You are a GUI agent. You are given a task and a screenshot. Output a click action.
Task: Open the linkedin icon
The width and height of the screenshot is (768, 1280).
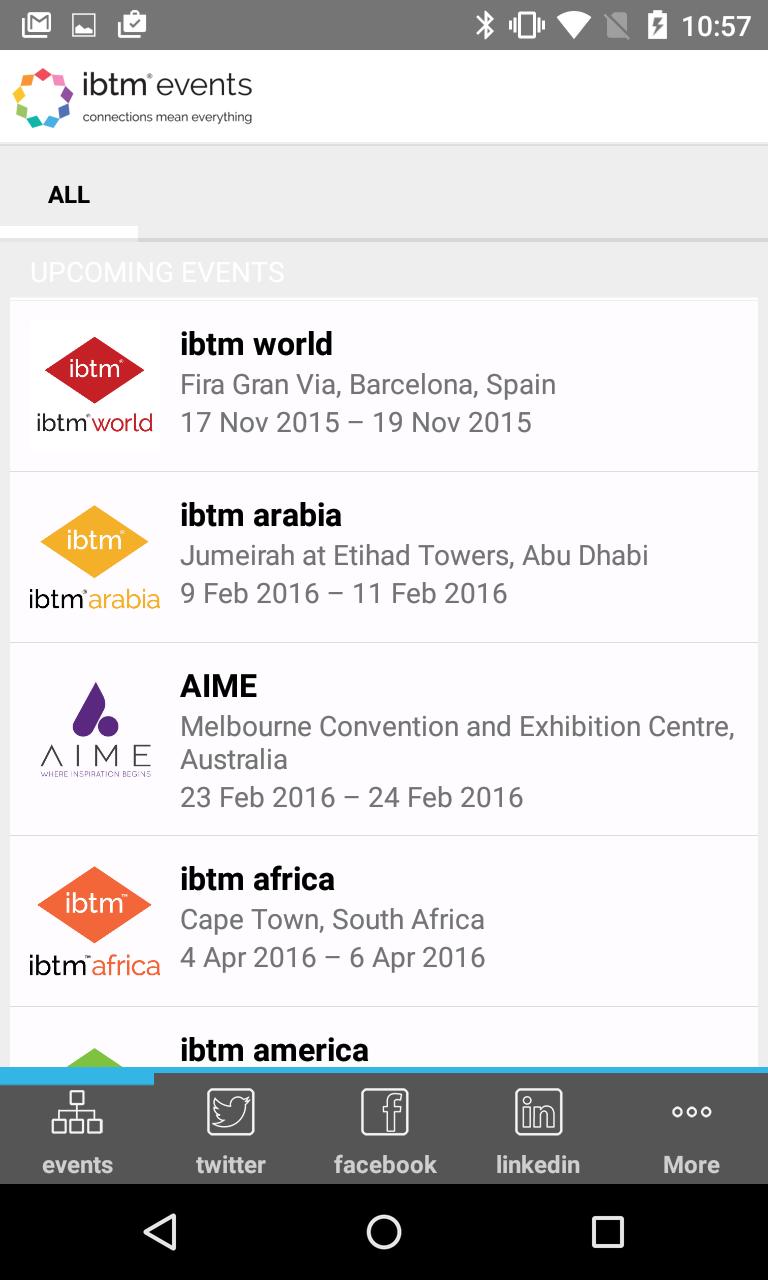538,1111
